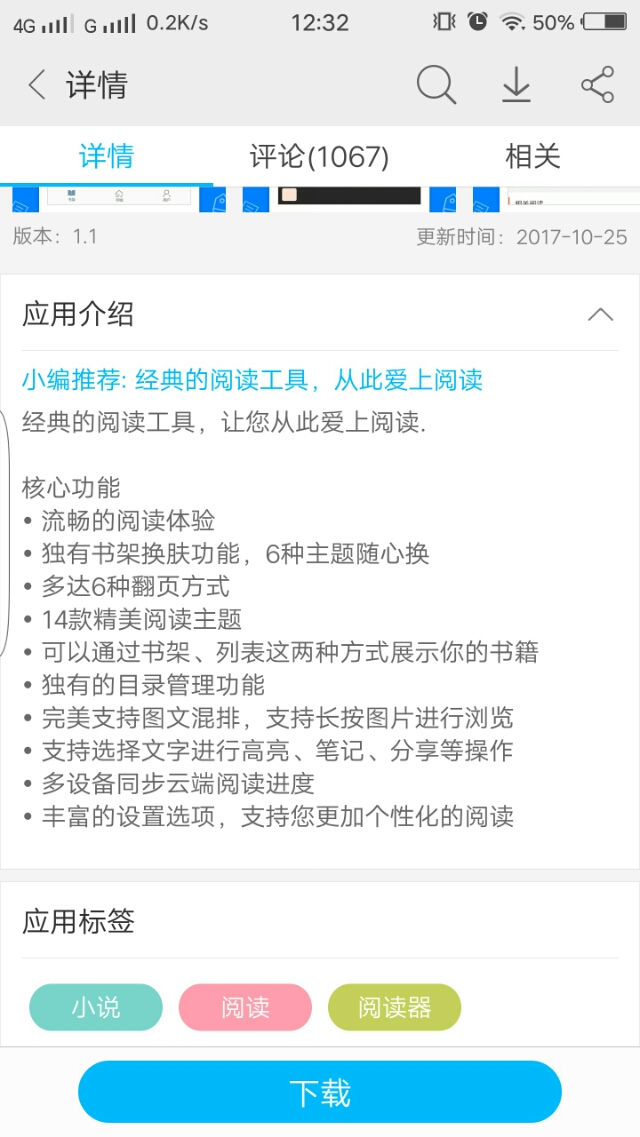Switch to the 评论(1067) tab
Viewport: 640px width, 1137px height.
click(319, 157)
